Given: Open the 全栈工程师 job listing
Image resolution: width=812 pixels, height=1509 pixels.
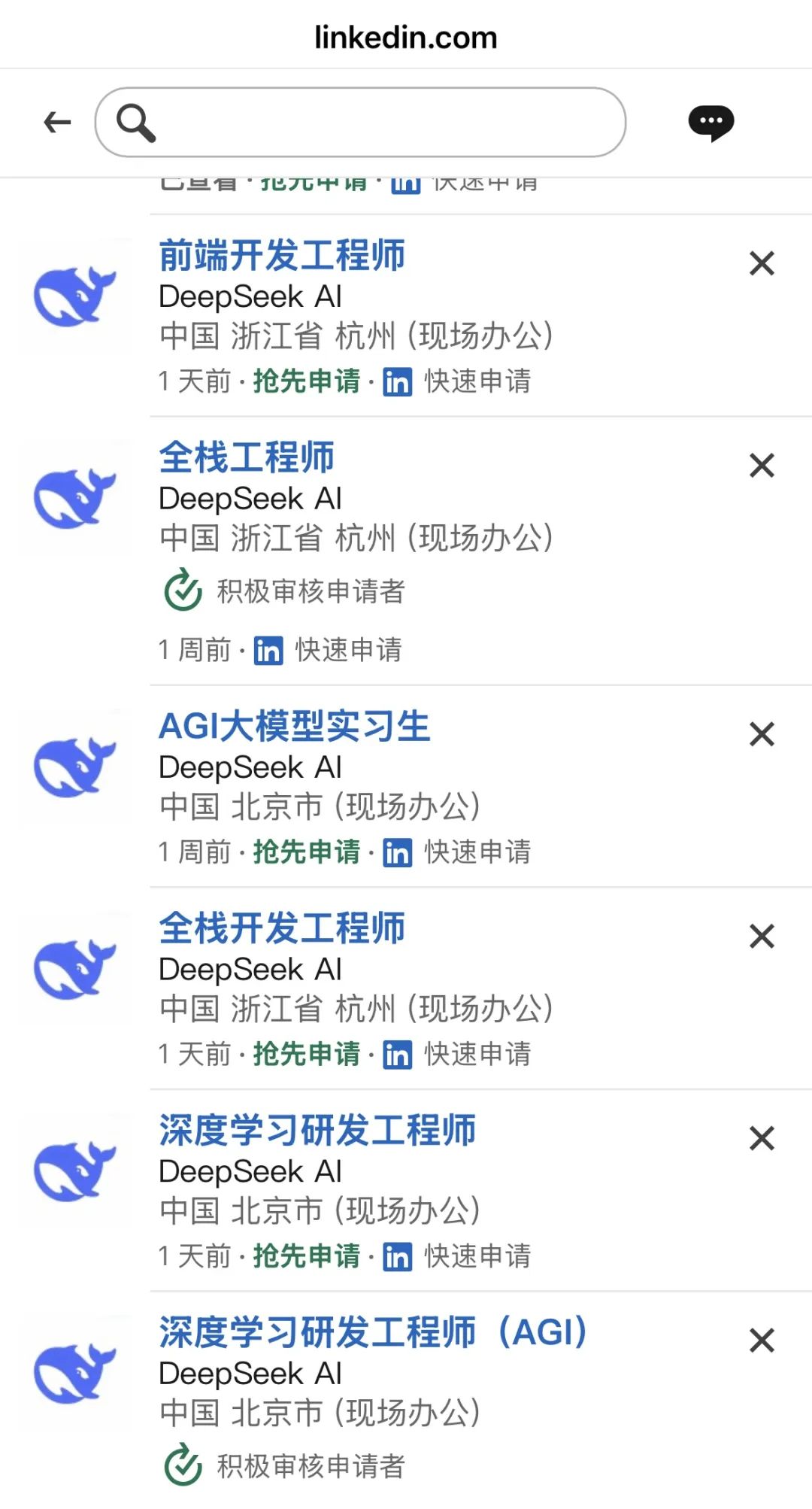Looking at the screenshot, I should 247,457.
